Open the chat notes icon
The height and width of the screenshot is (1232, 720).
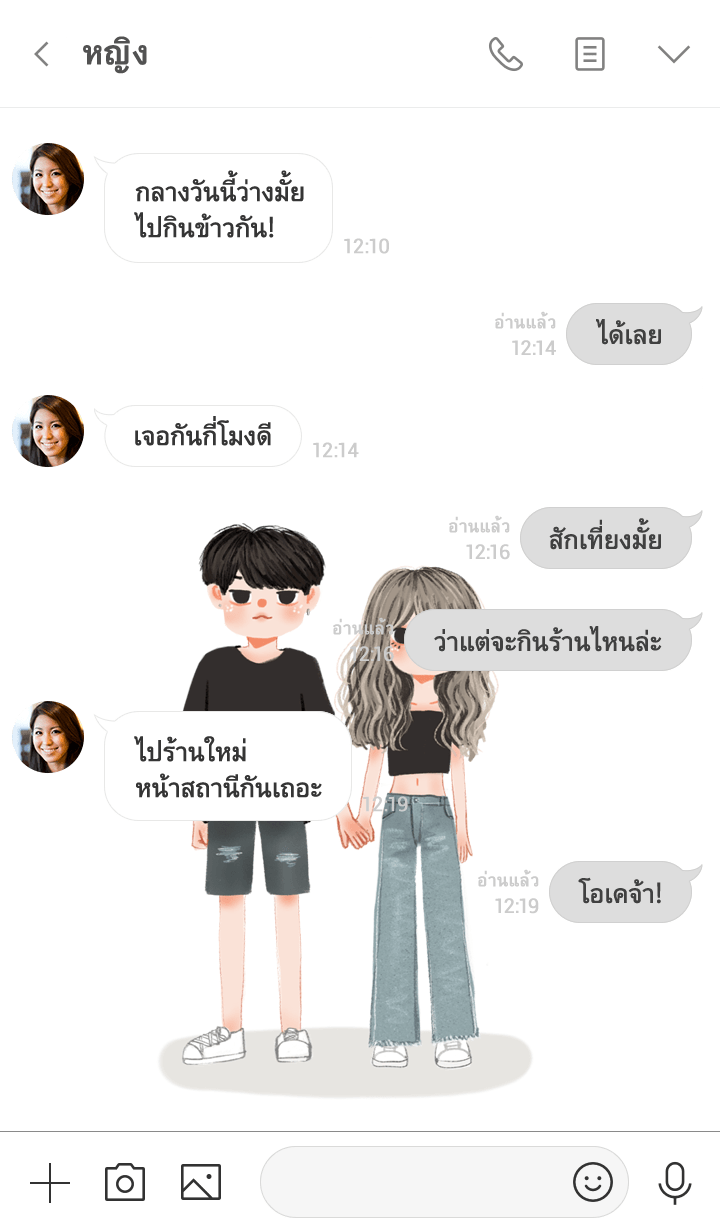click(590, 54)
